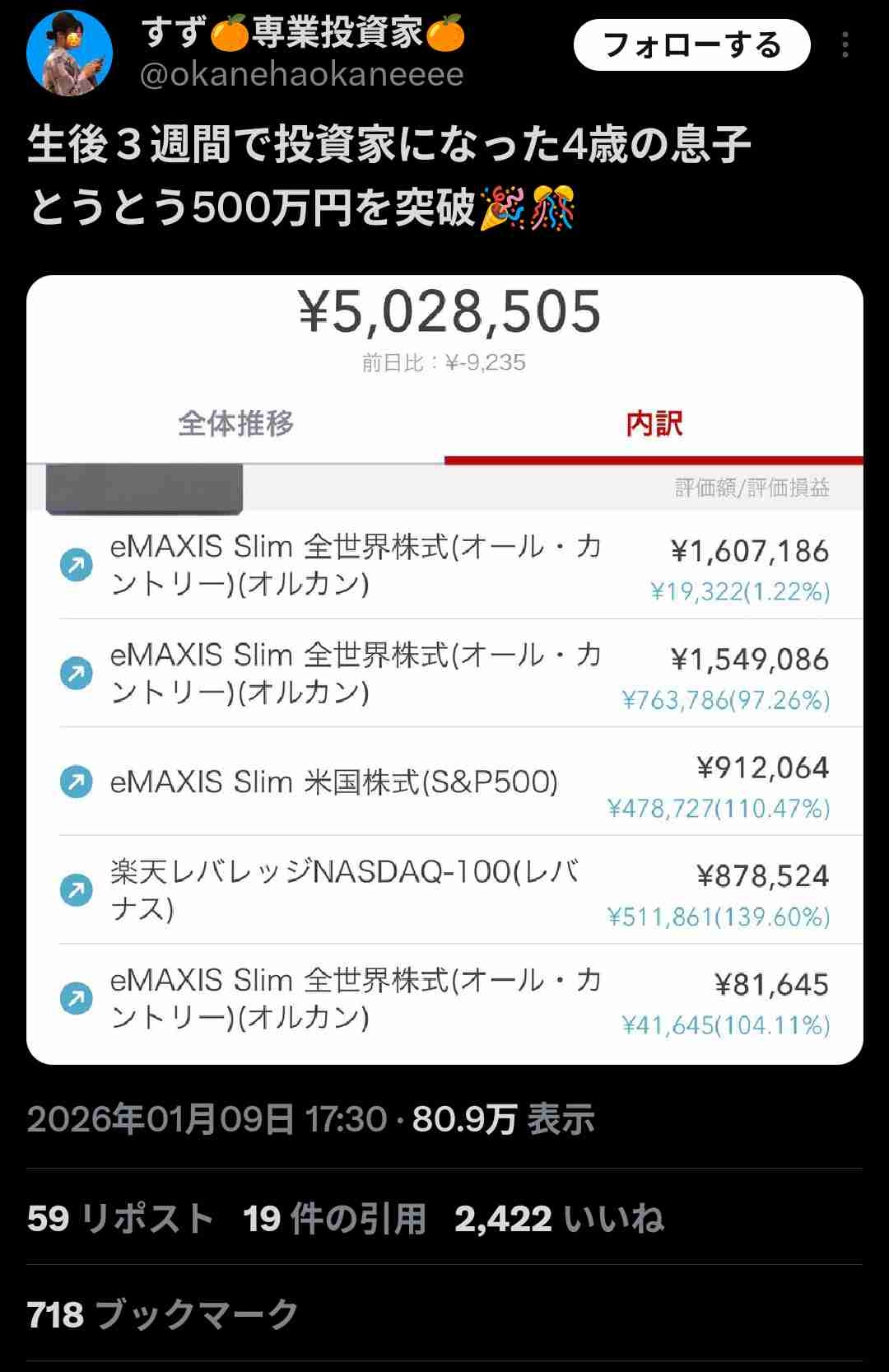Open the attached portfolio screenshot image
Screen dimensions: 889x1372
pyautogui.click(x=444, y=669)
